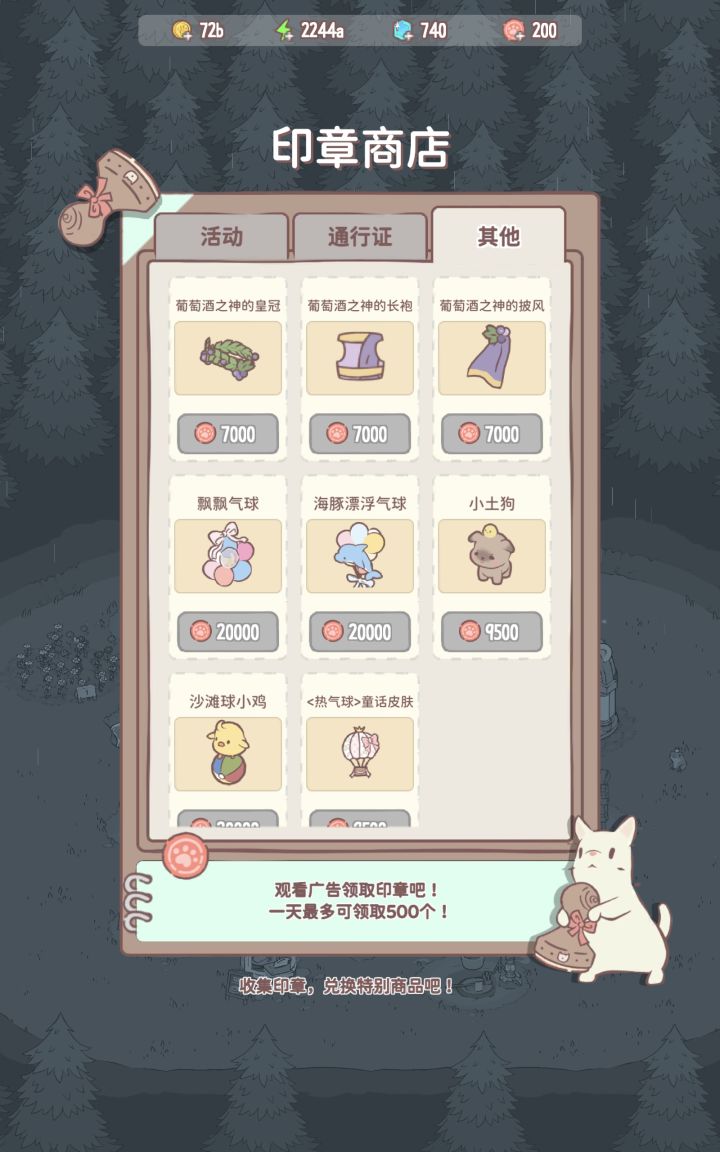Click the lightning energy counter icon
720x1152 pixels.
pos(283,30)
